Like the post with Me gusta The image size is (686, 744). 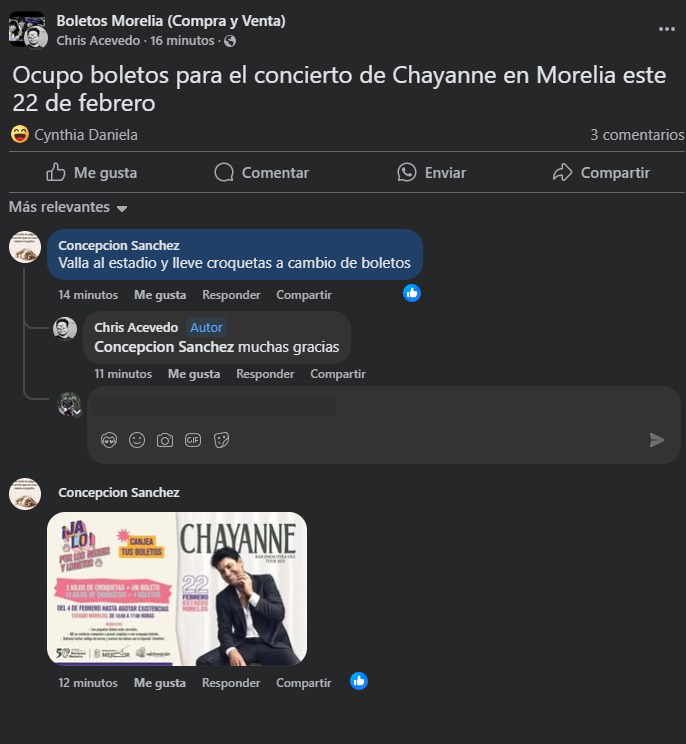click(x=92, y=173)
